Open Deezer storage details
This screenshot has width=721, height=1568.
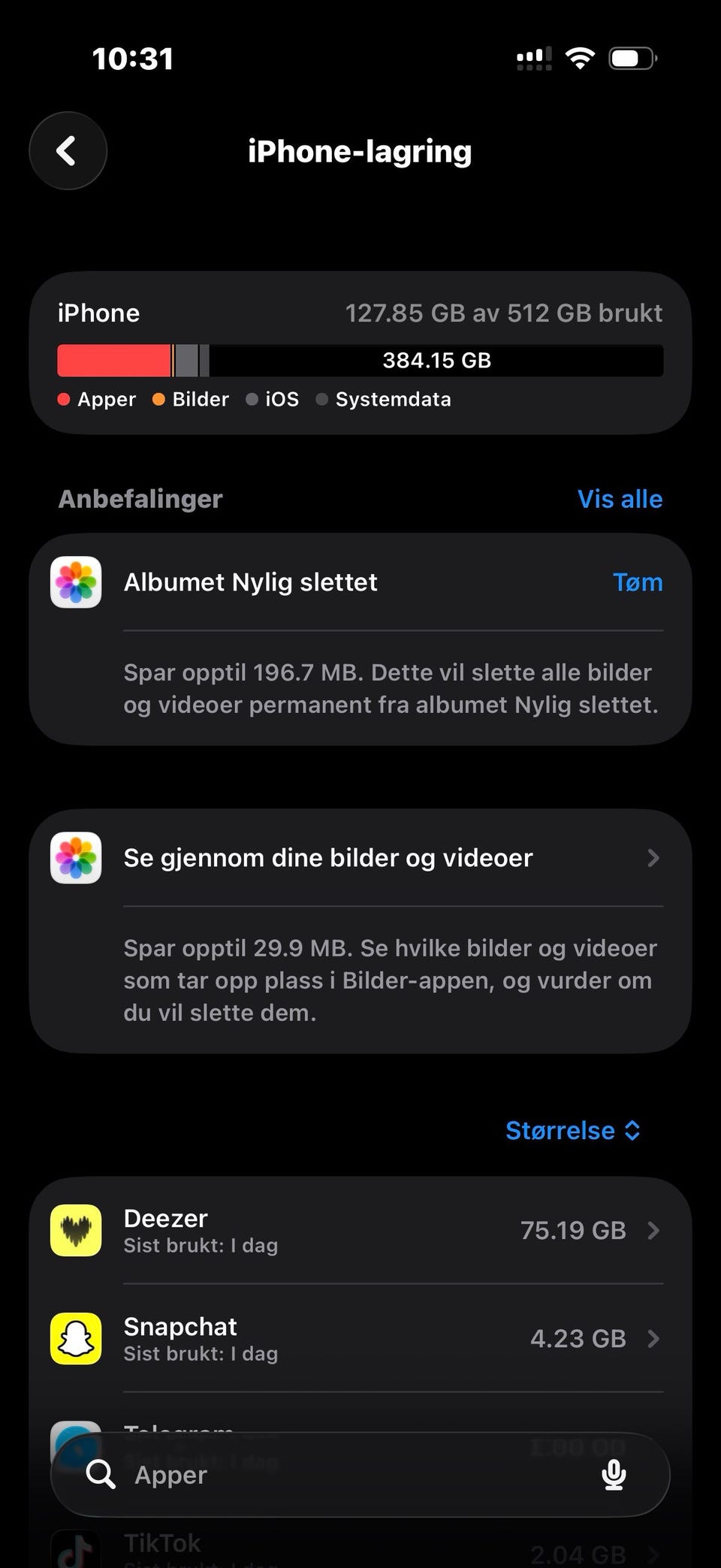coord(360,1230)
